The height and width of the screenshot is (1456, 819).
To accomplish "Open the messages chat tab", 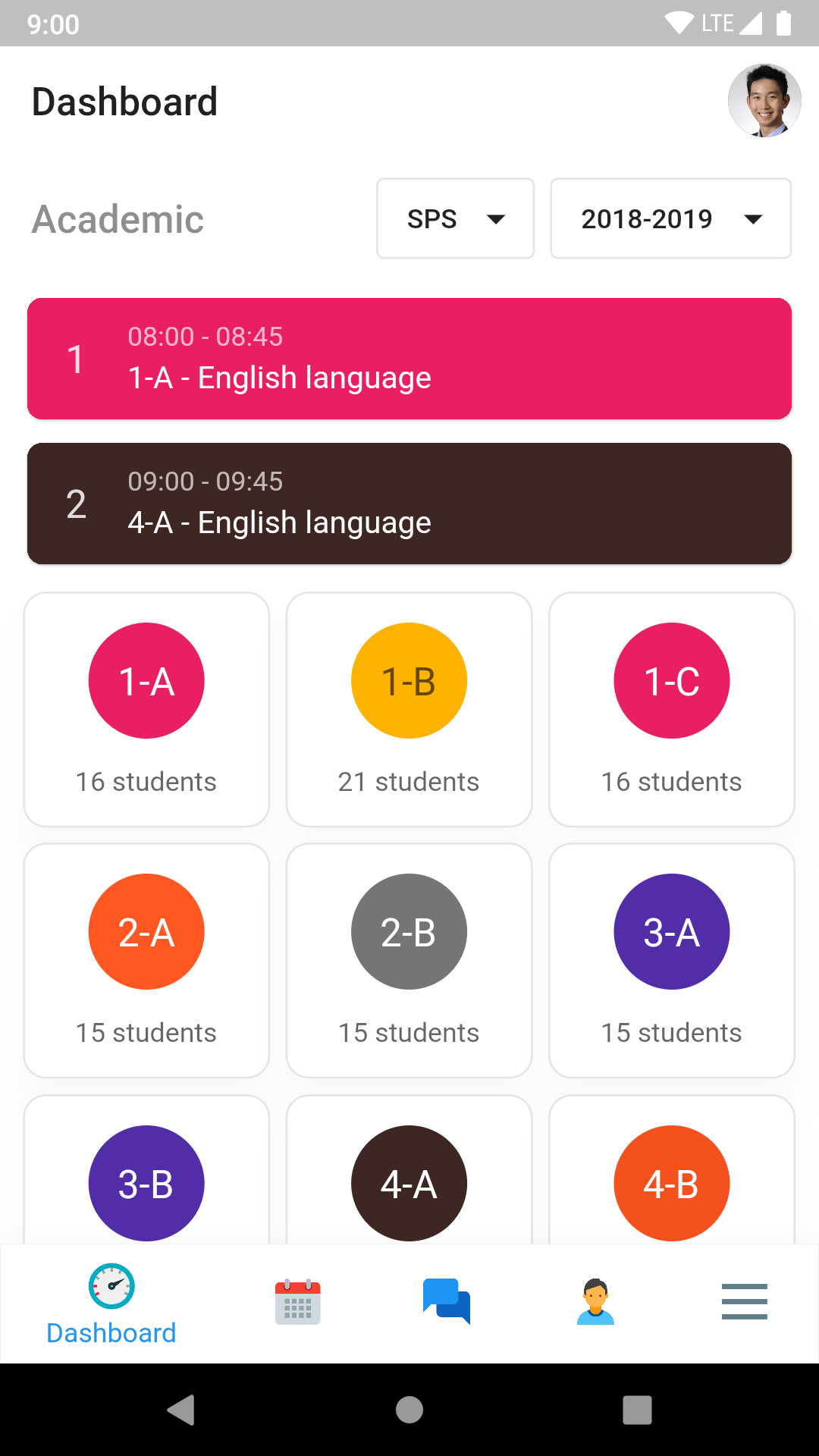I will 447,1302.
